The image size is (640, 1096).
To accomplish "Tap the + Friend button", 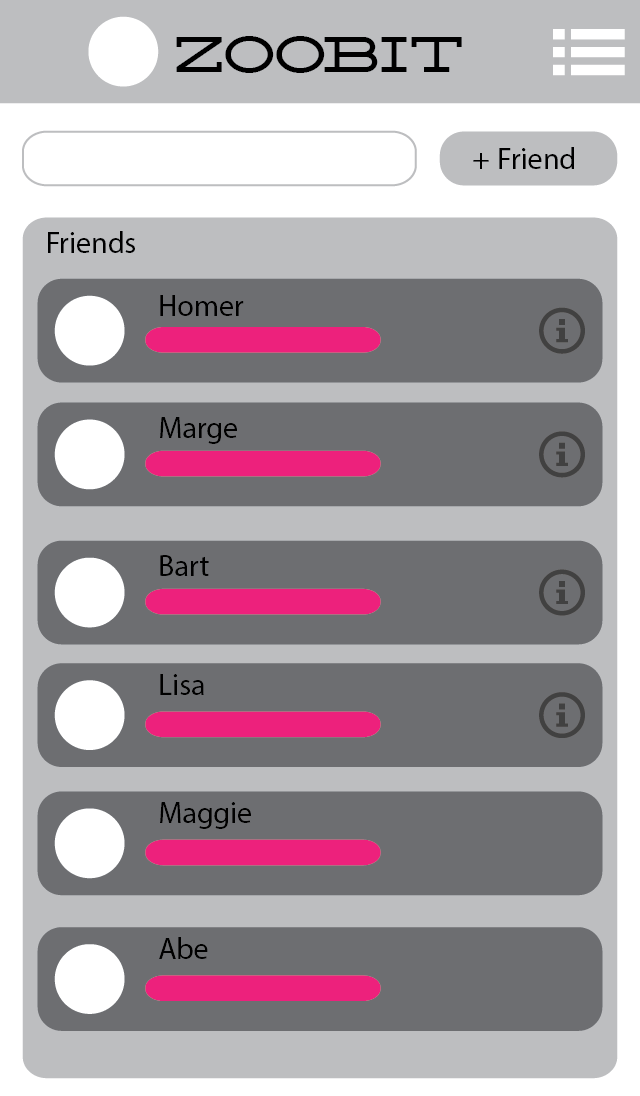I will 528,159.
